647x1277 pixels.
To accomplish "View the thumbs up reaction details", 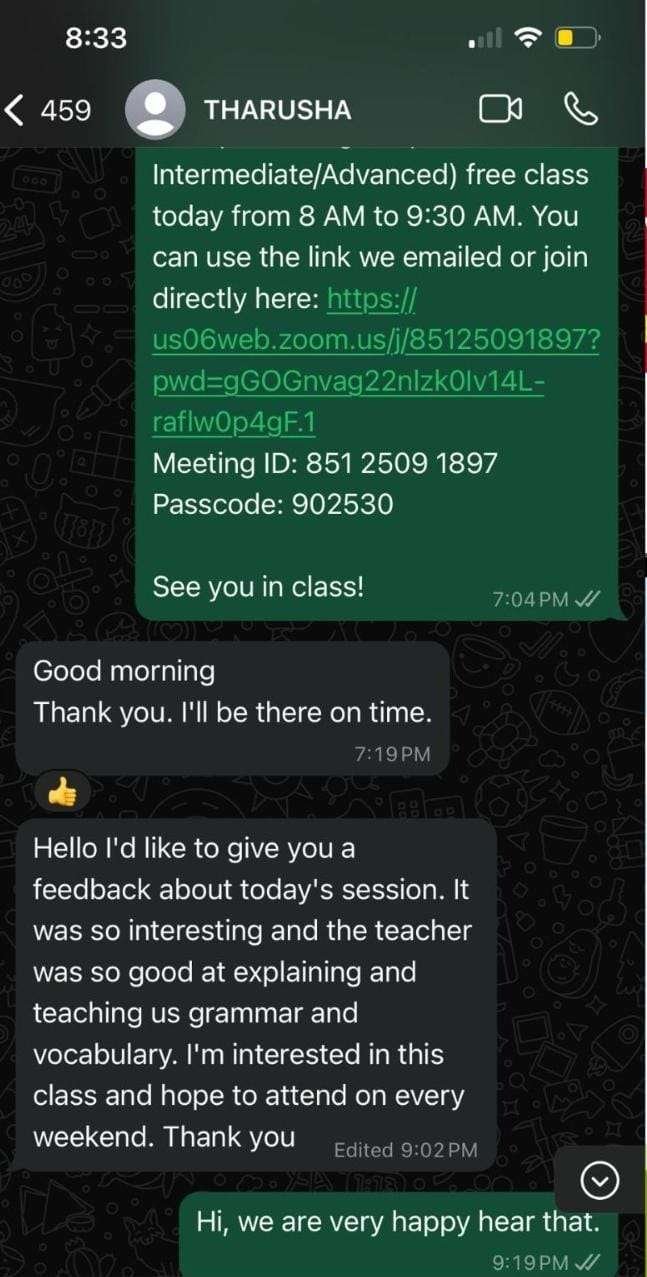I will pyautogui.click(x=62, y=793).
